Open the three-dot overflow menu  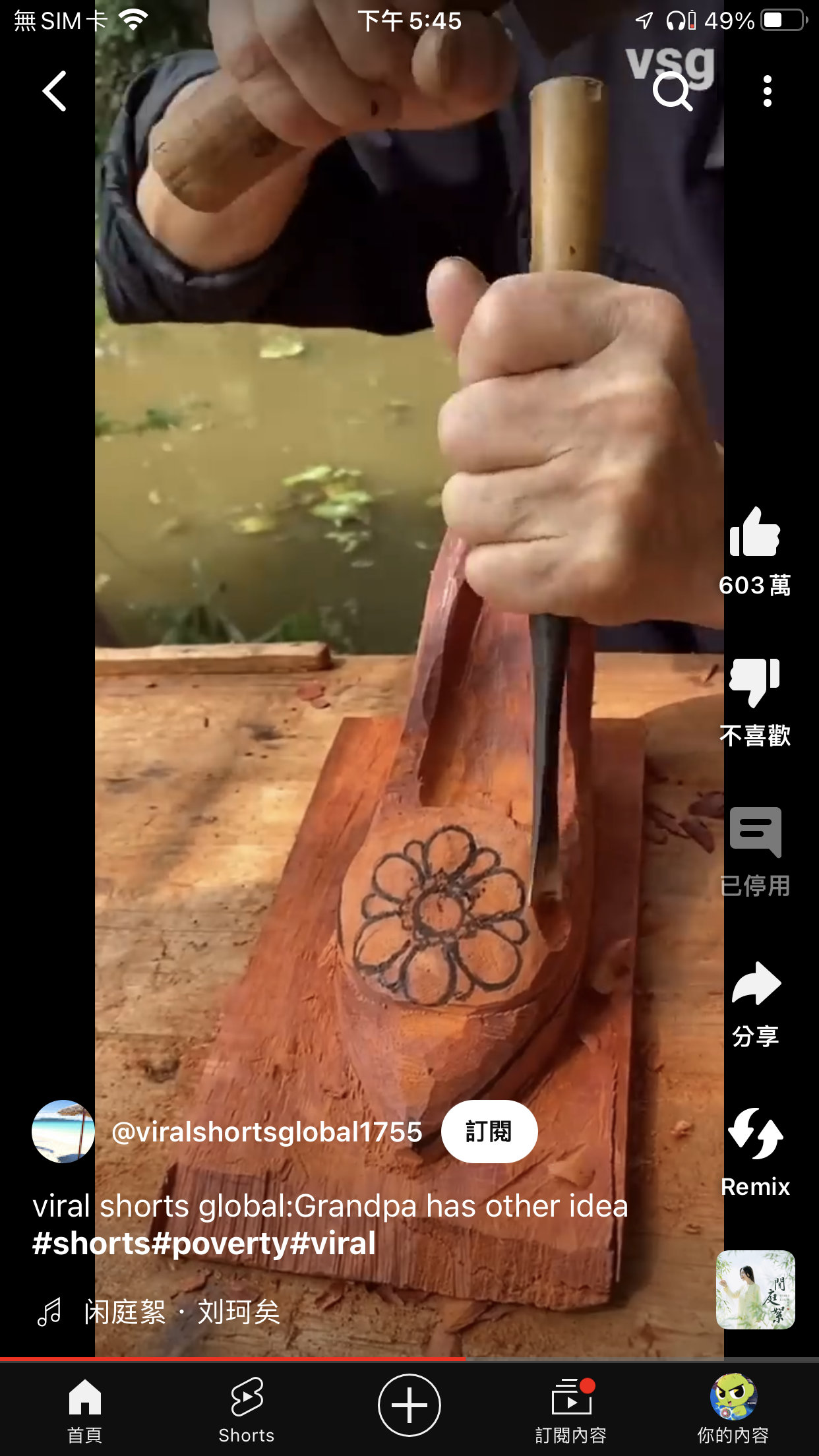(x=767, y=91)
